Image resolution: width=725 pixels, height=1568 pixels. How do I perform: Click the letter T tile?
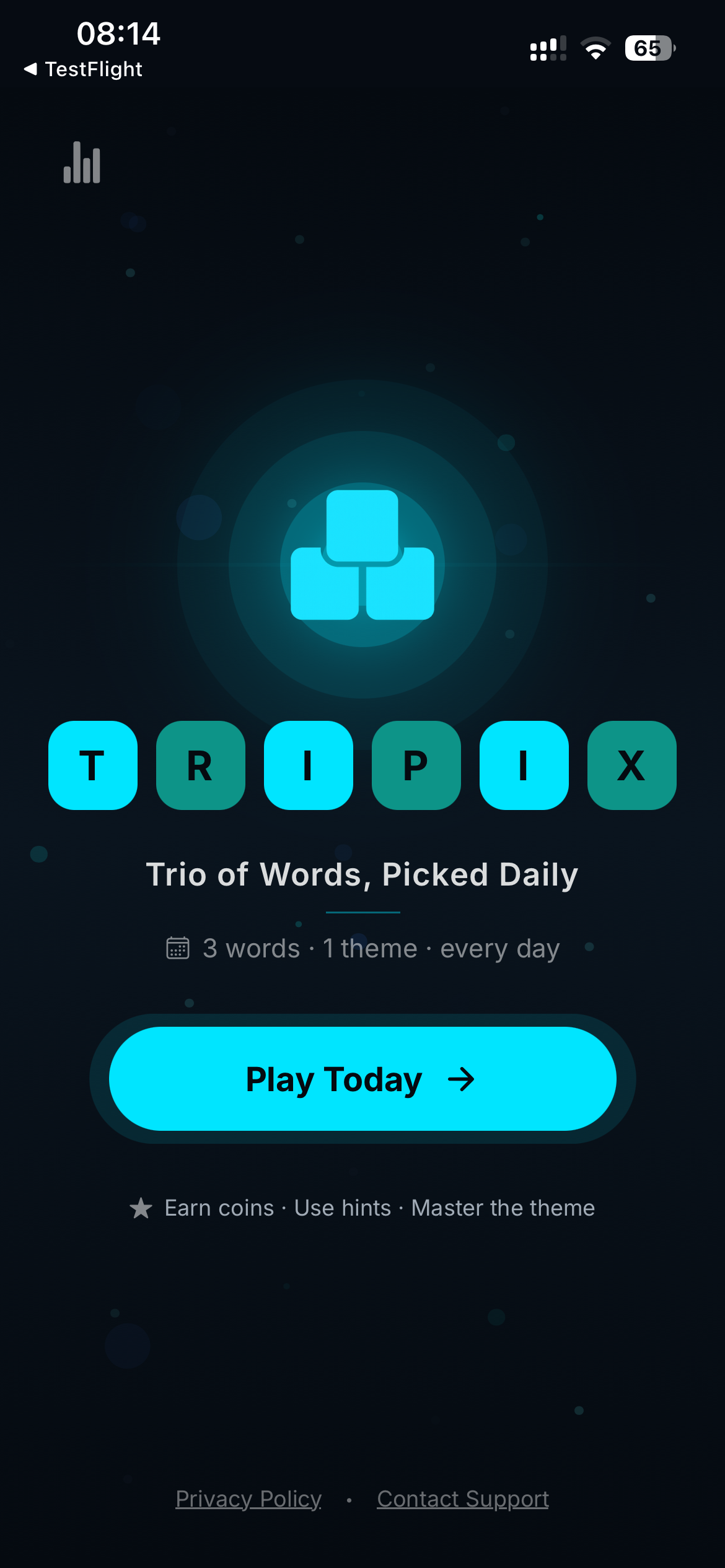(x=93, y=765)
